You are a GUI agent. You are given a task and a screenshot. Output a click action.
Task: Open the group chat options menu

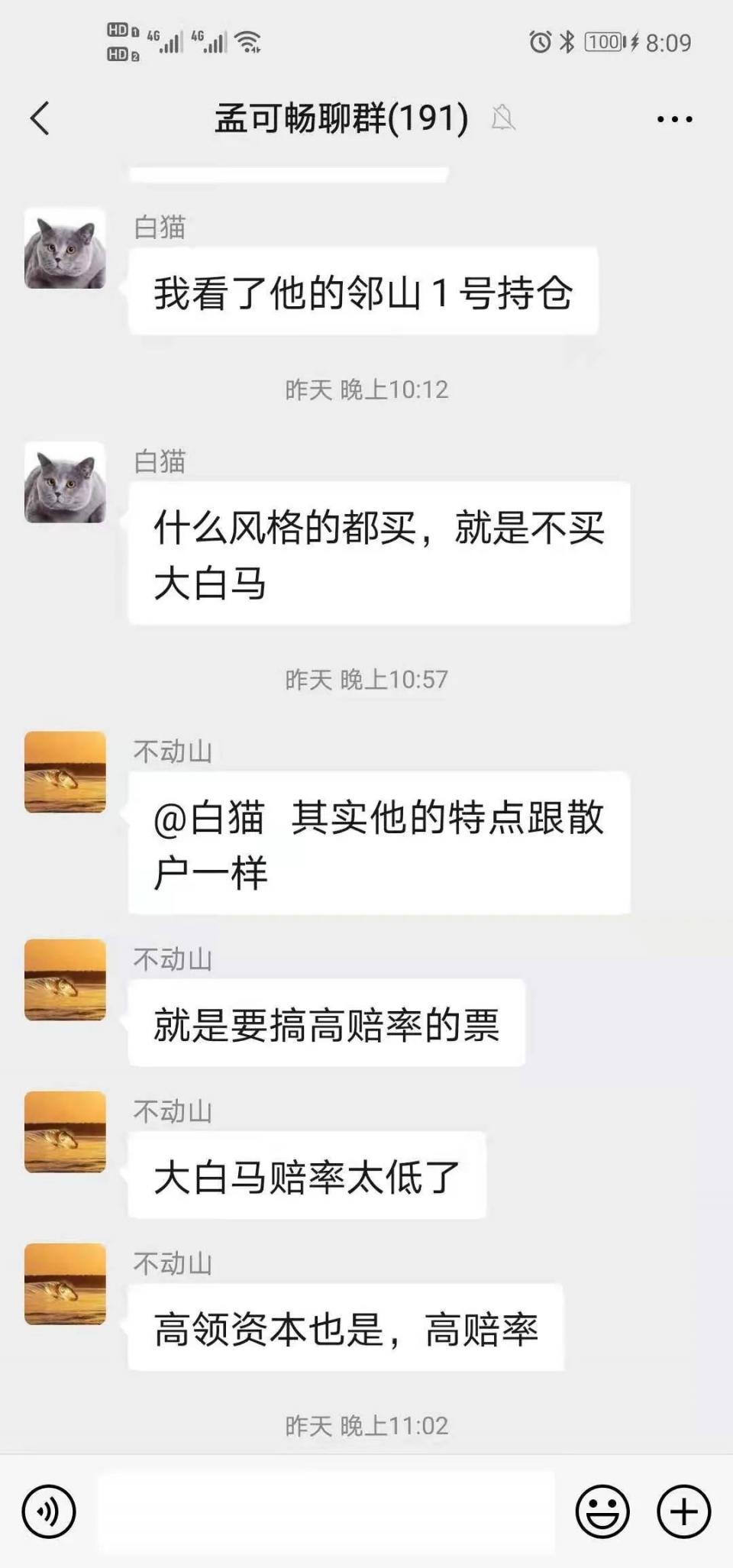674,119
